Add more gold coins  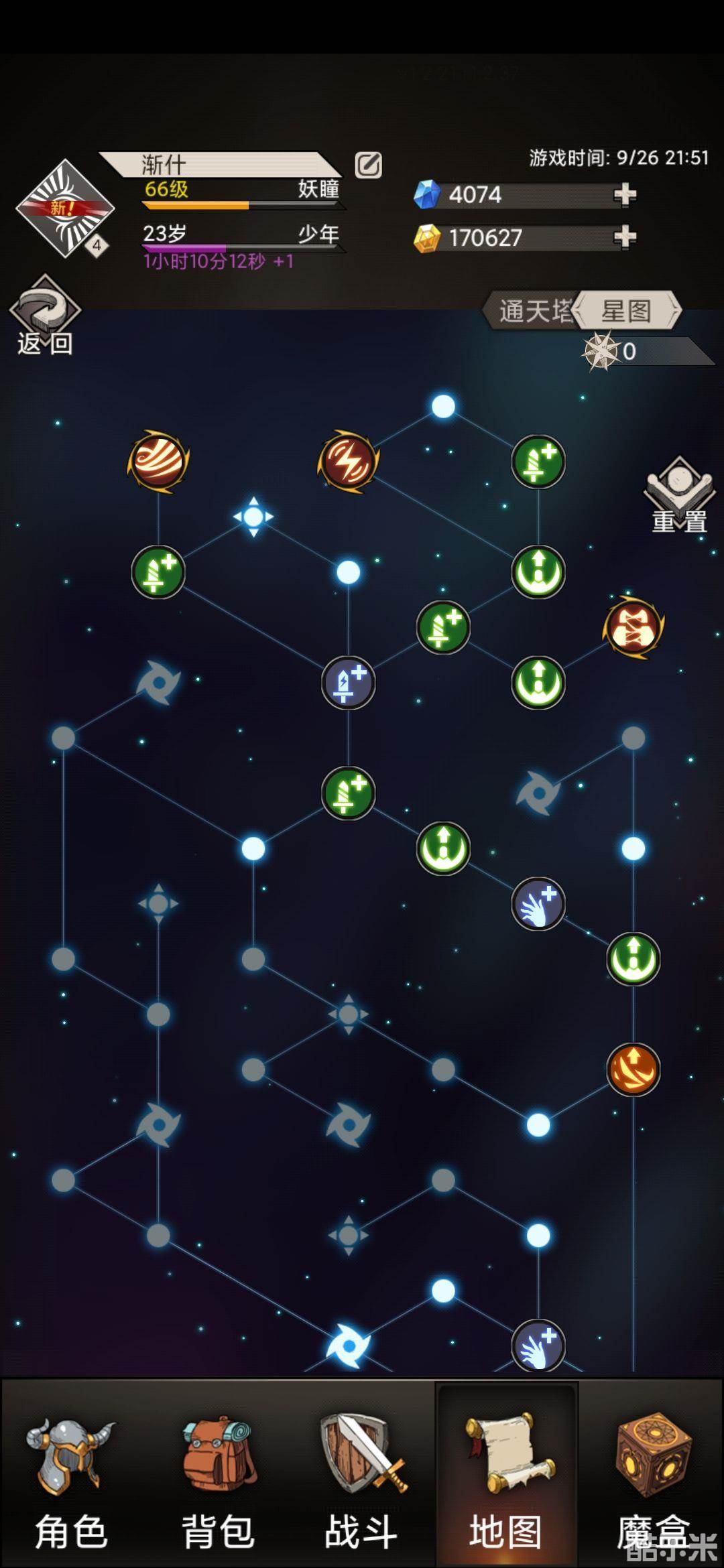click(x=624, y=237)
